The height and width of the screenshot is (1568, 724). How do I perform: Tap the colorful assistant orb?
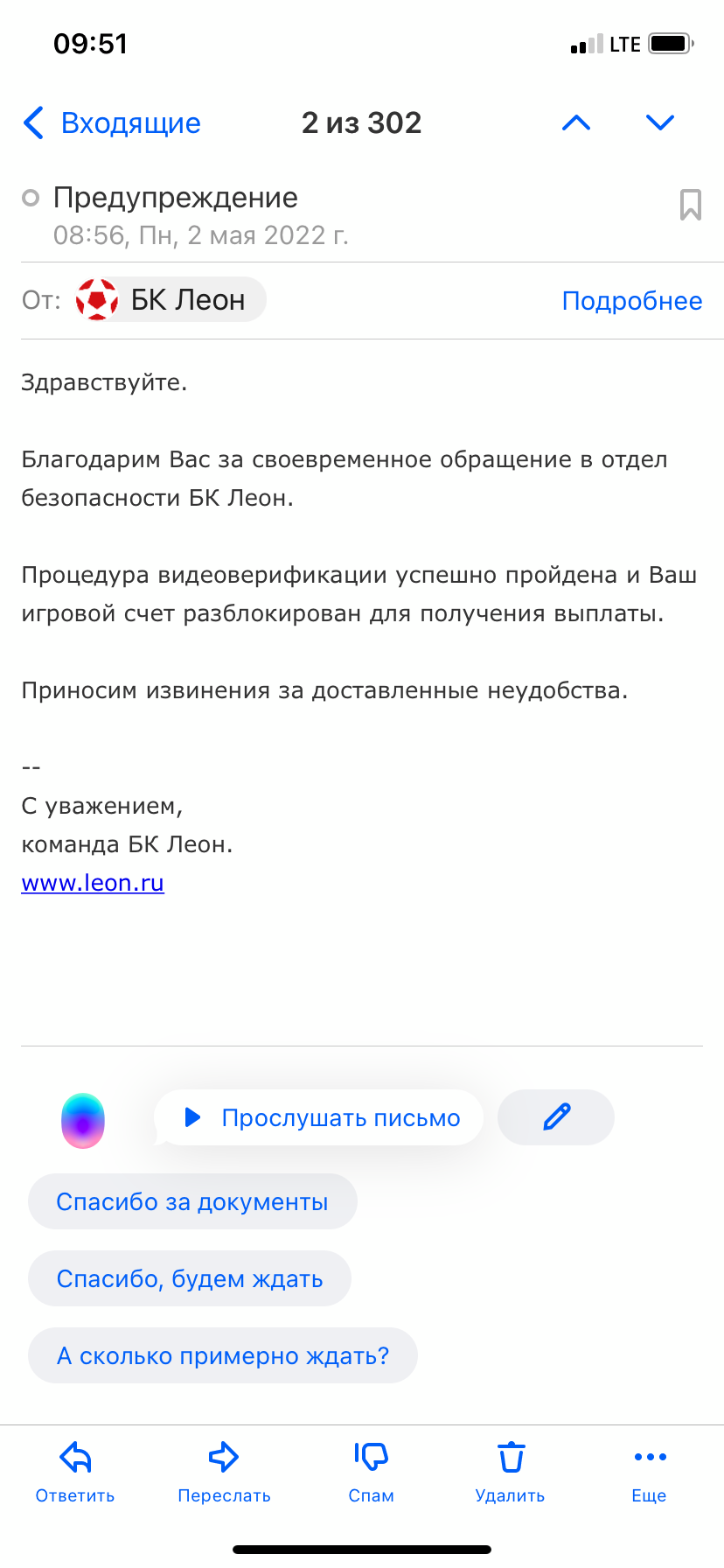coord(83,1120)
